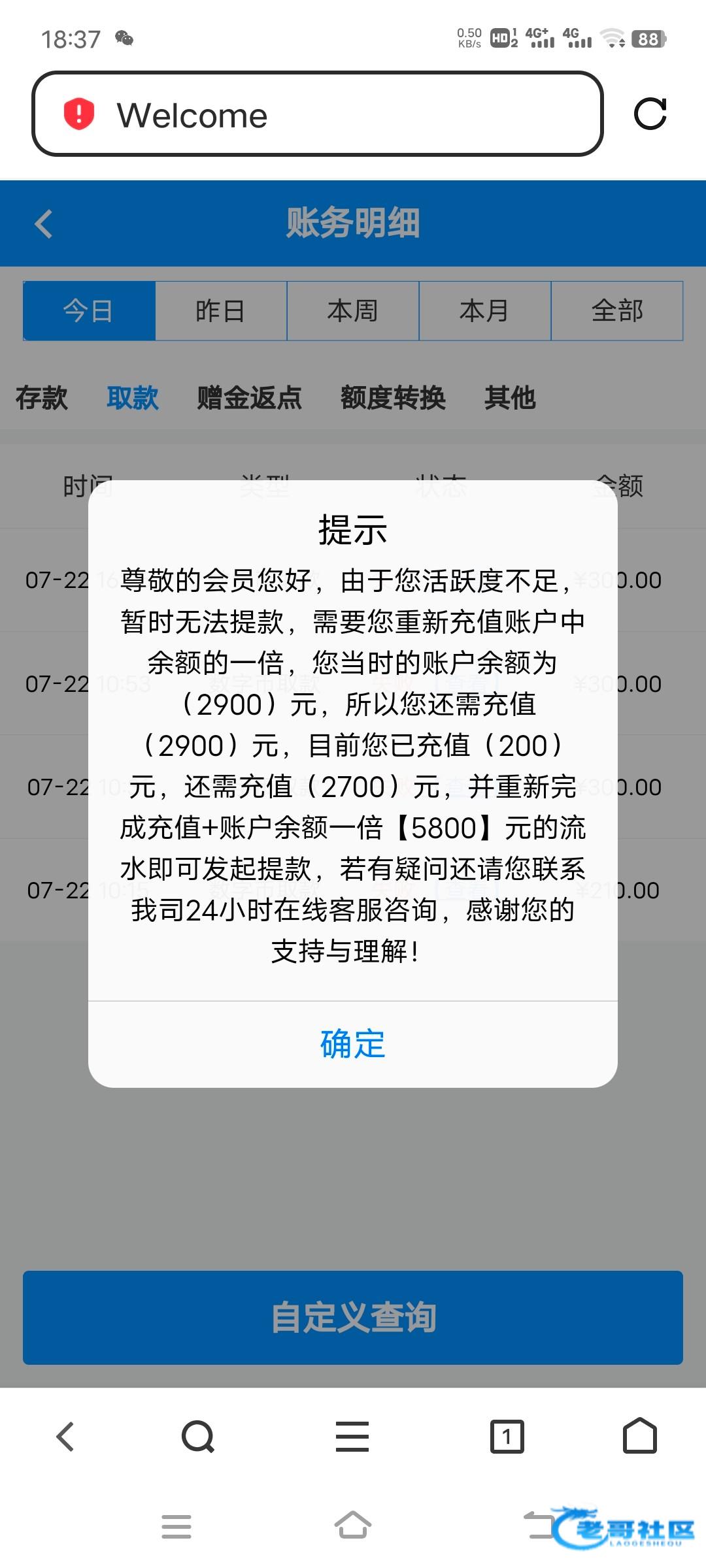
Task: Open the 存款 category
Action: pyautogui.click(x=42, y=398)
